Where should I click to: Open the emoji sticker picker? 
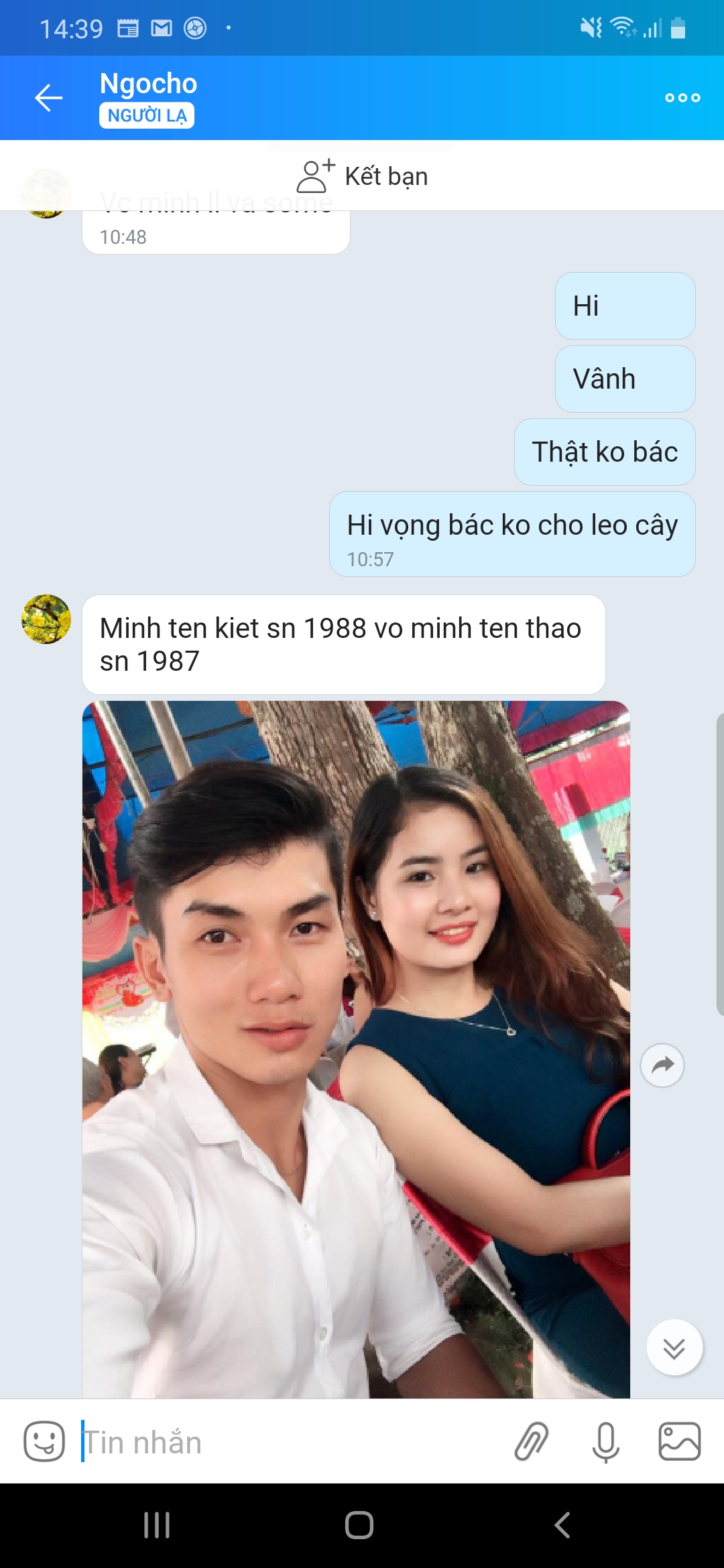click(44, 1441)
